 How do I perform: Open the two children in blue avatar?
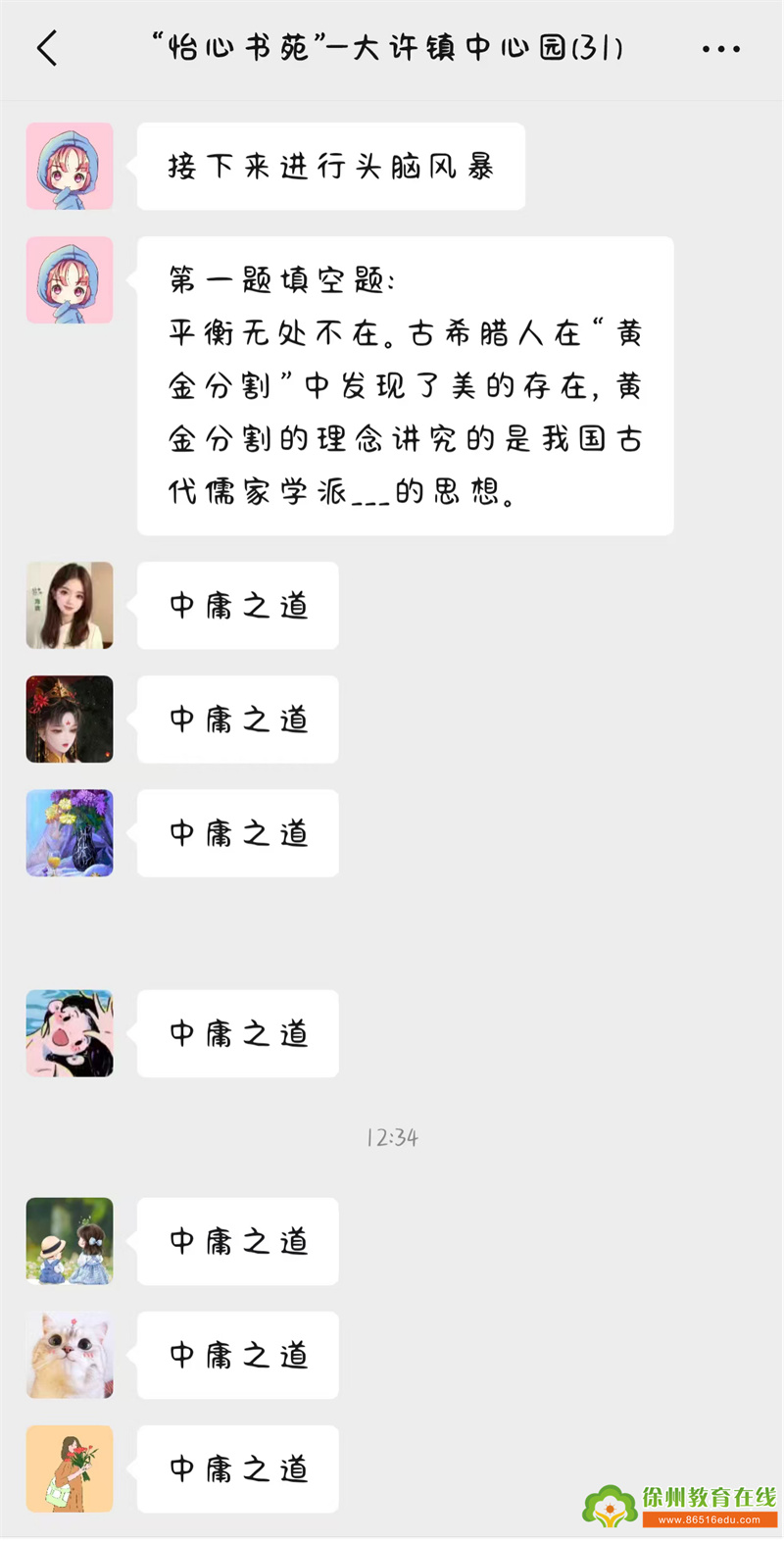(x=70, y=1240)
